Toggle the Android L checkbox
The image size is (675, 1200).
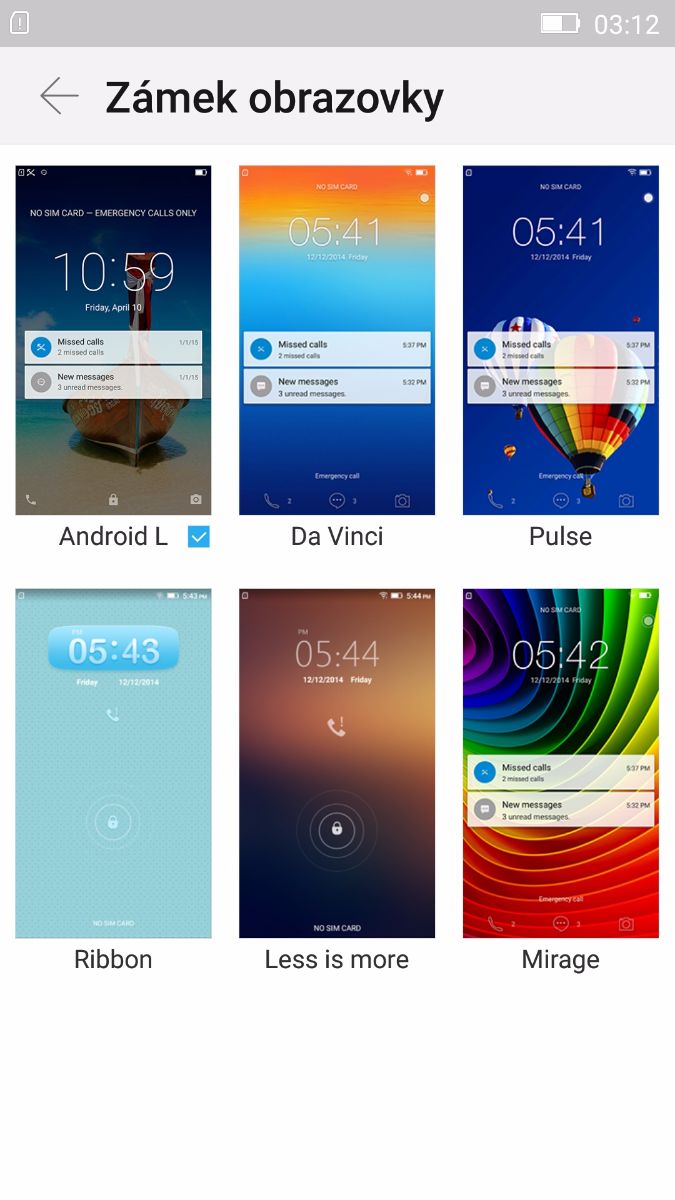point(199,537)
